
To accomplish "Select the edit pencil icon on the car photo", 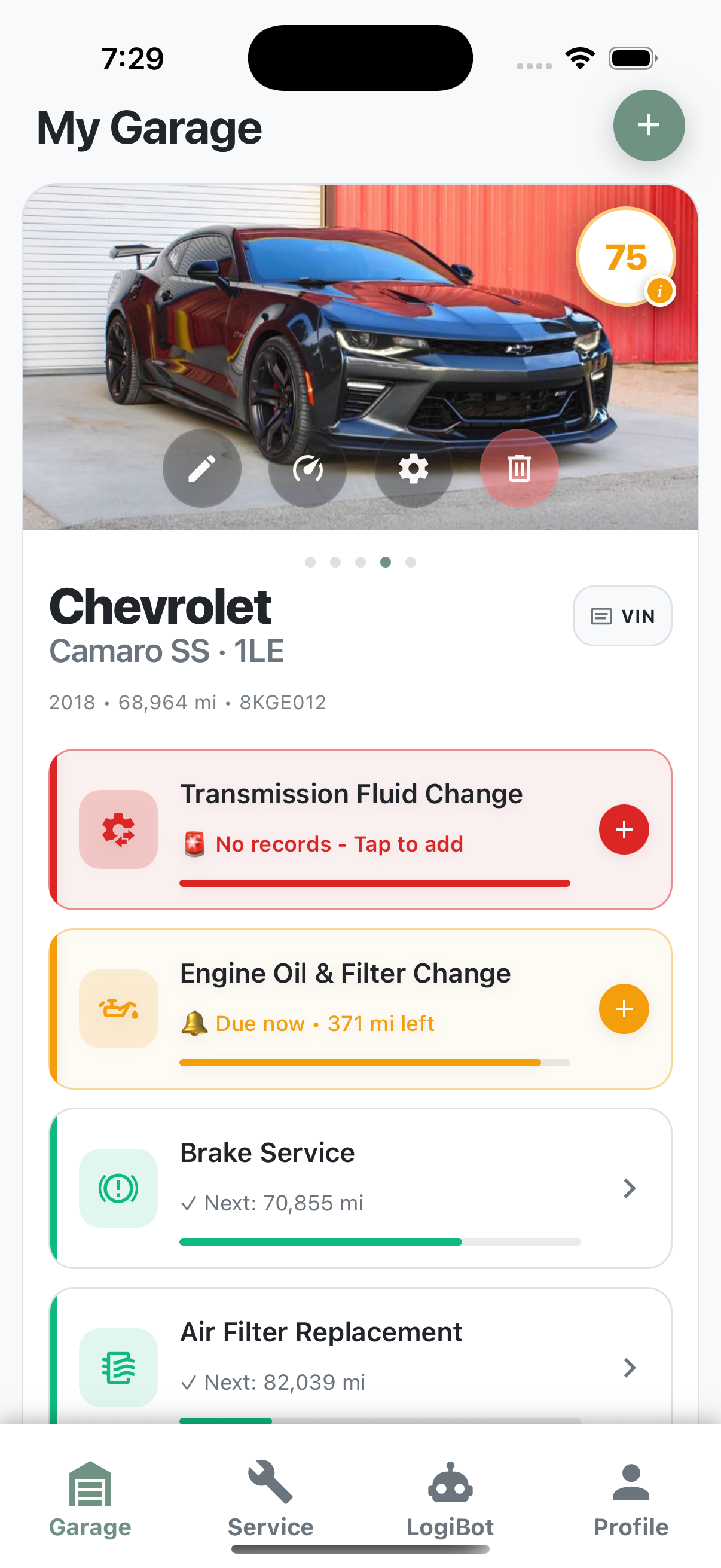I will tap(202, 469).
